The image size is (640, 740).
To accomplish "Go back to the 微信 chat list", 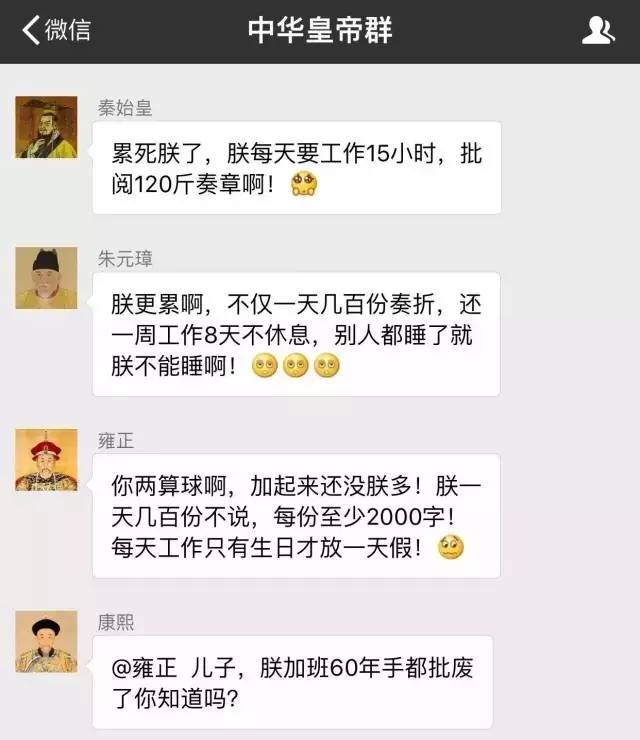I will click(55, 30).
